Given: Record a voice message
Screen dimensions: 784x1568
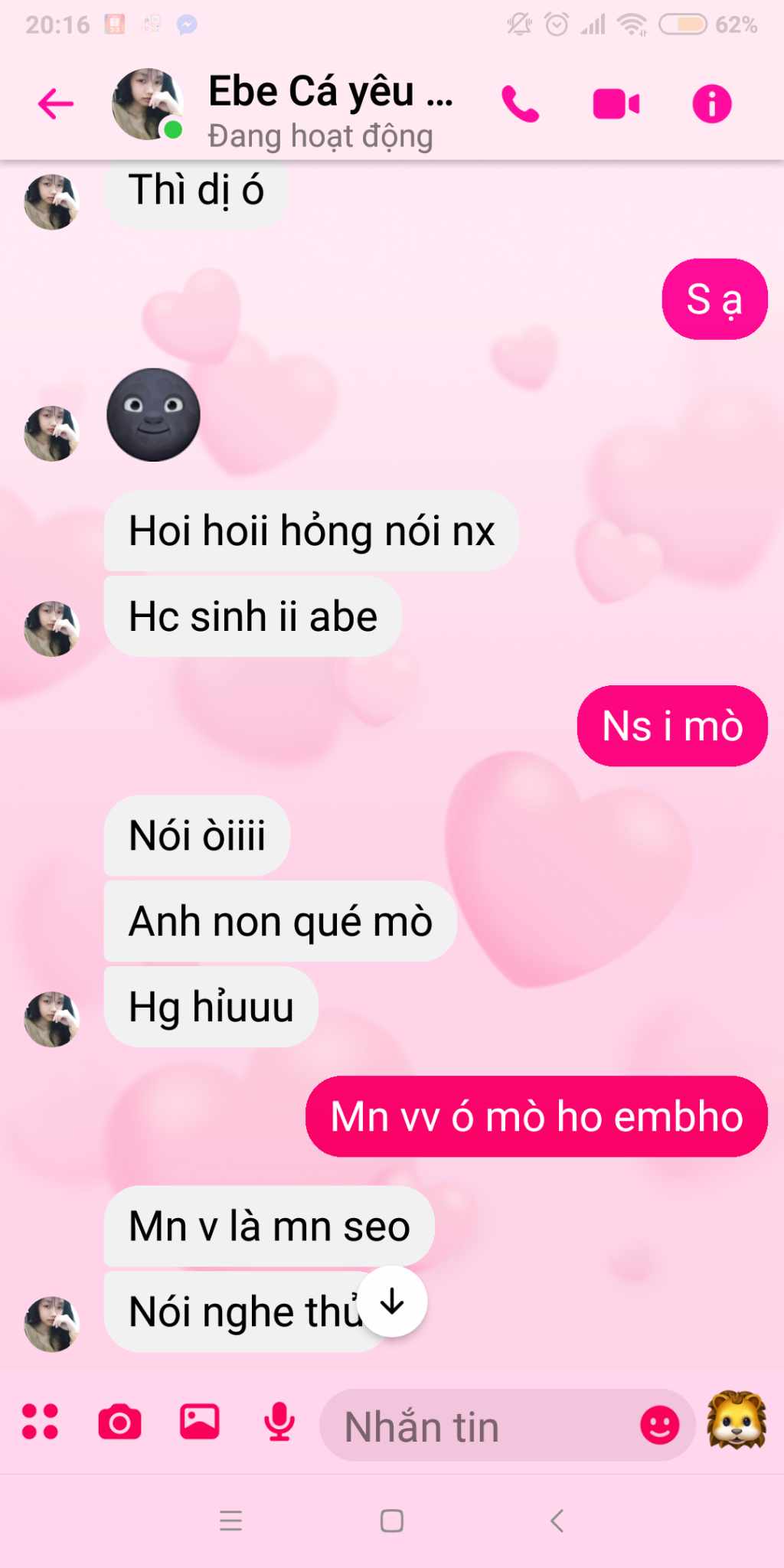Looking at the screenshot, I should 279,1422.
